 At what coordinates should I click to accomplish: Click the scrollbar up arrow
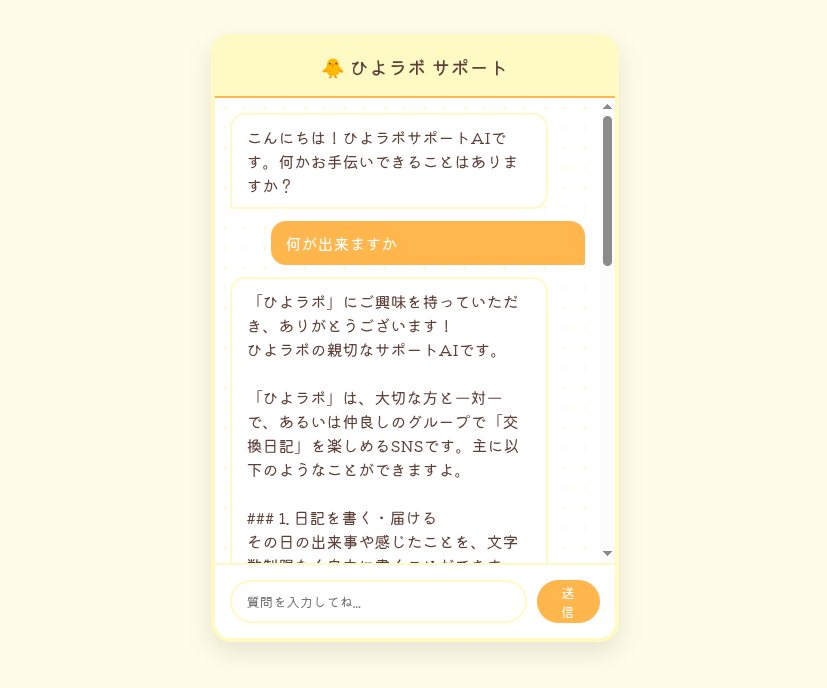click(x=607, y=107)
